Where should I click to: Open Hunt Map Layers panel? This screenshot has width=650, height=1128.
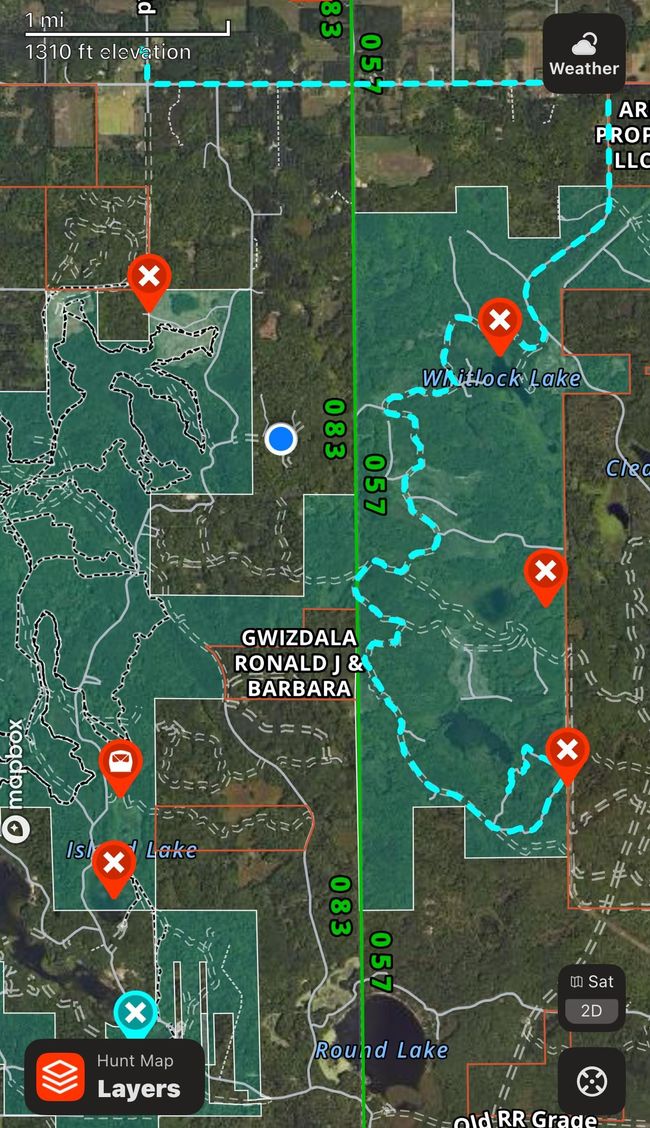[x=114, y=1077]
